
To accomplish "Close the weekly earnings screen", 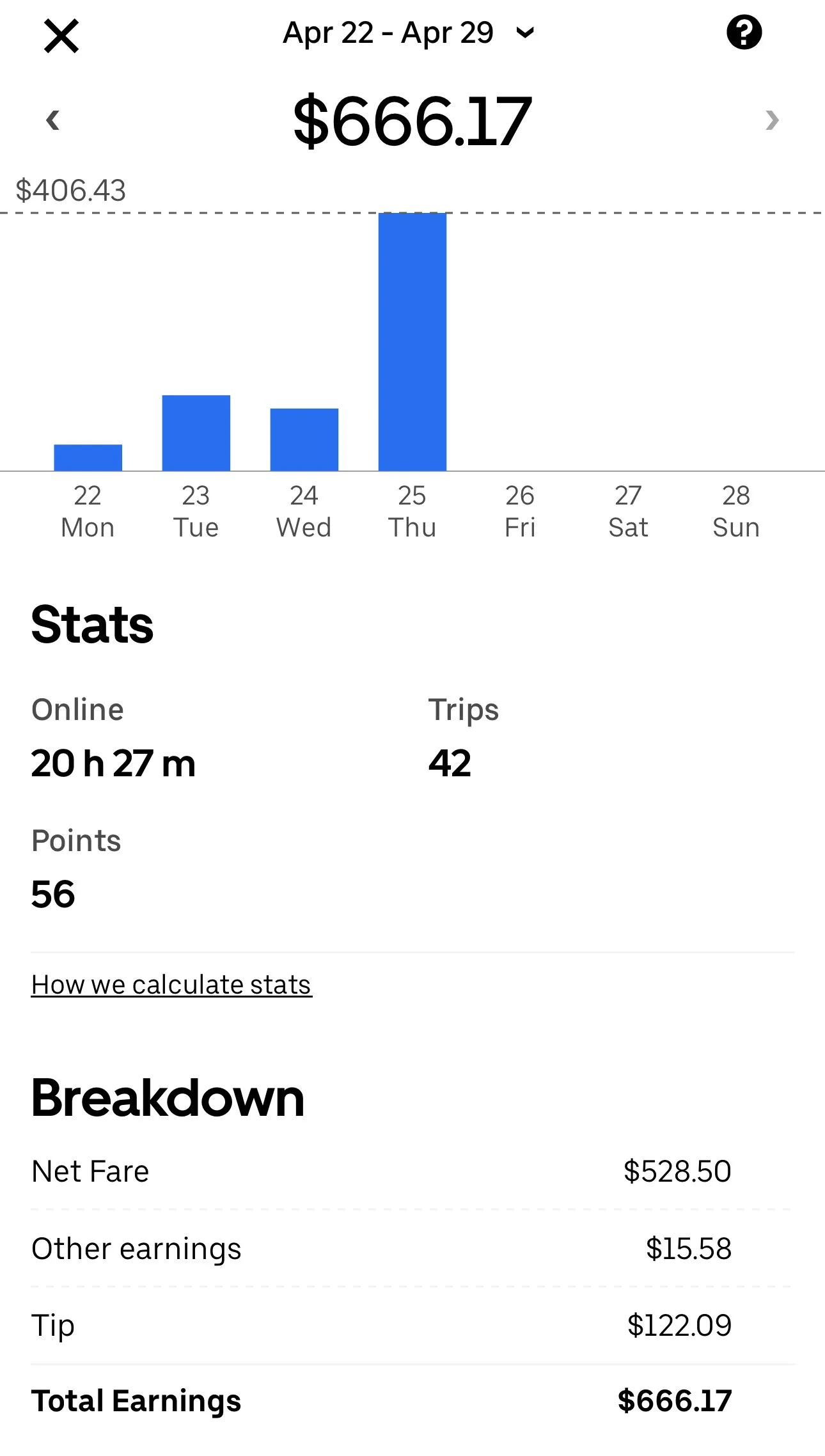I will 61,36.
